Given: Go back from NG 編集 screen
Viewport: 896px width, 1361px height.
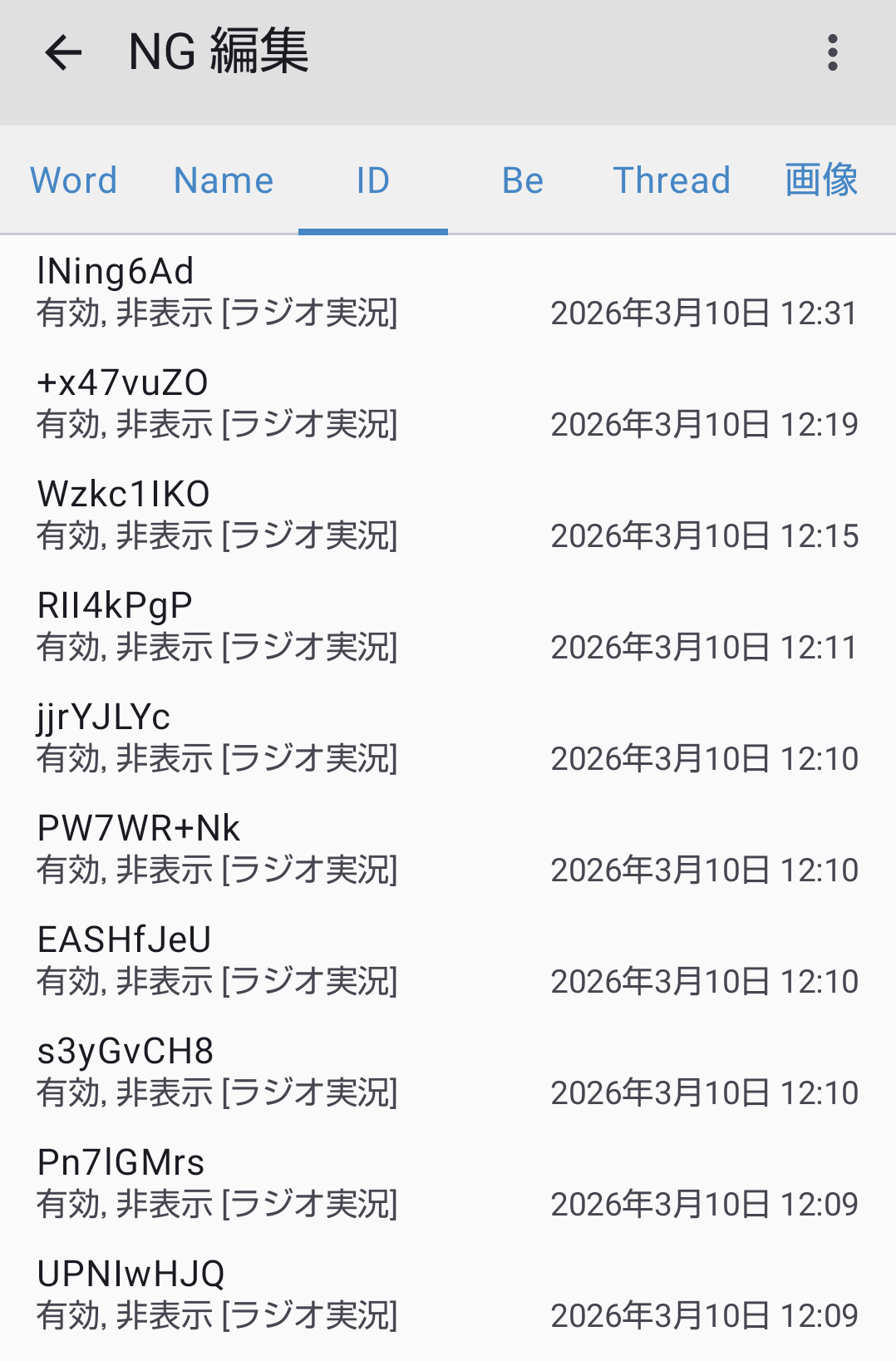Looking at the screenshot, I should coord(63,52).
